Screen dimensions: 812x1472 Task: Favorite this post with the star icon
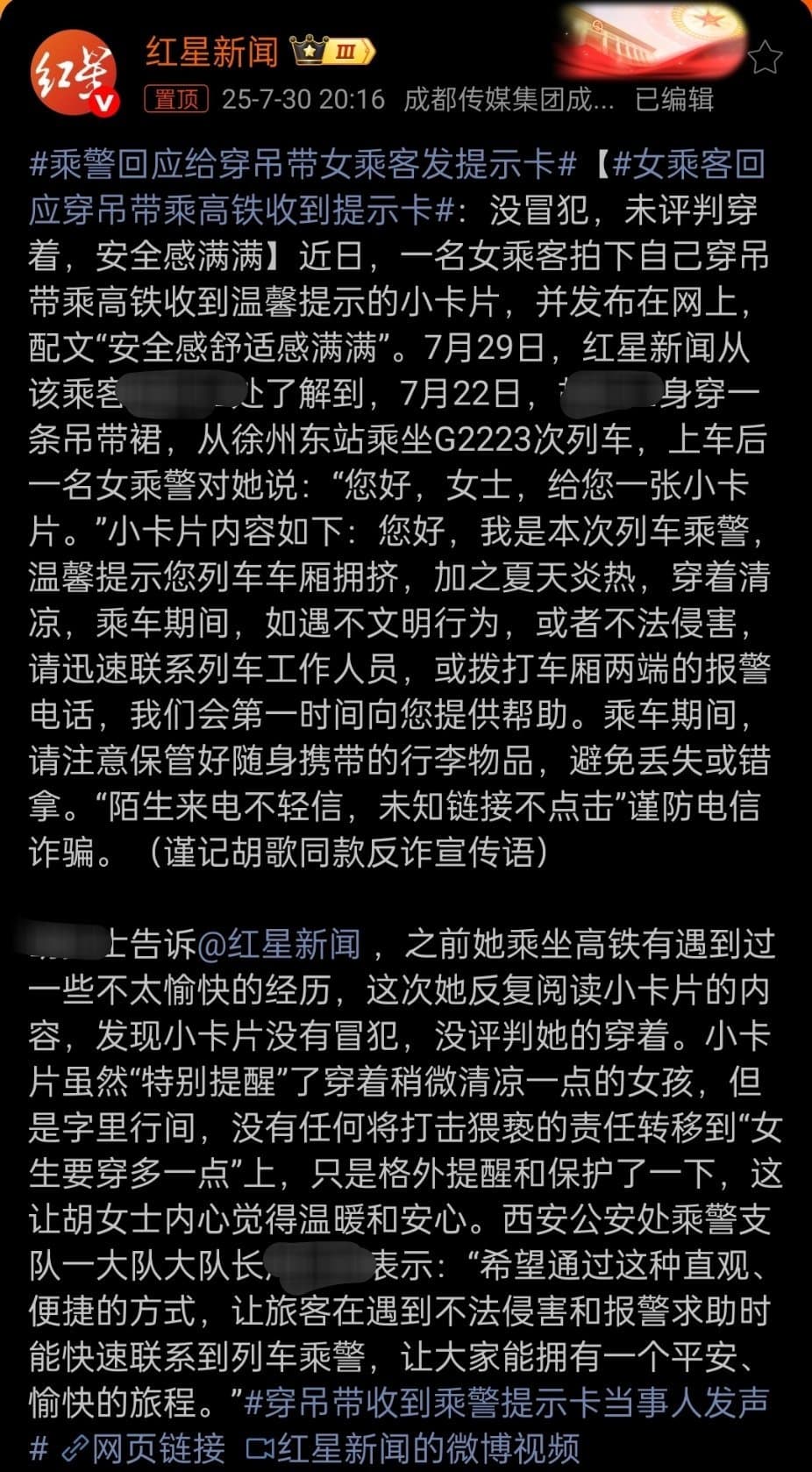point(765,57)
